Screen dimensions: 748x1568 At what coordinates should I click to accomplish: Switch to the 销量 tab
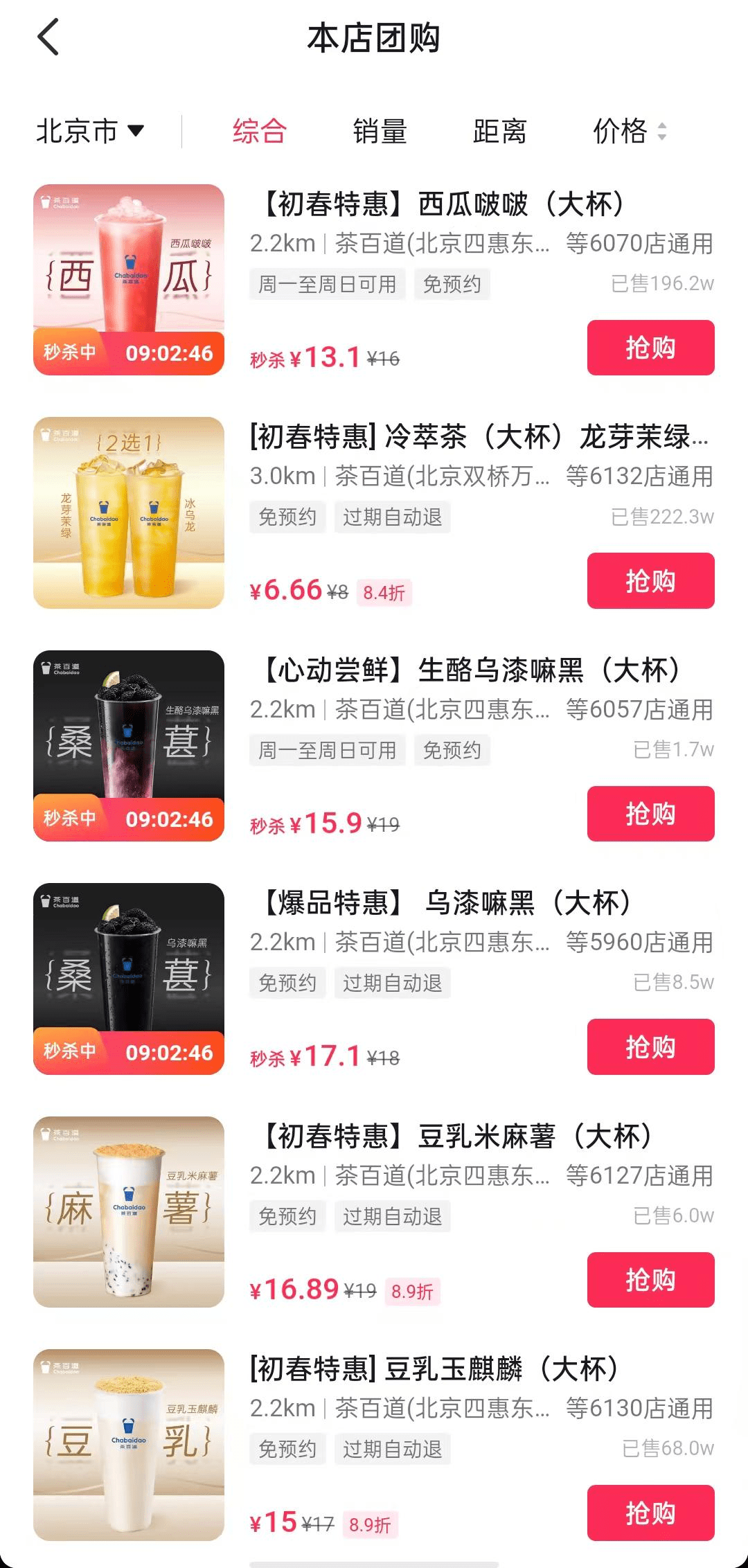pyautogui.click(x=380, y=132)
